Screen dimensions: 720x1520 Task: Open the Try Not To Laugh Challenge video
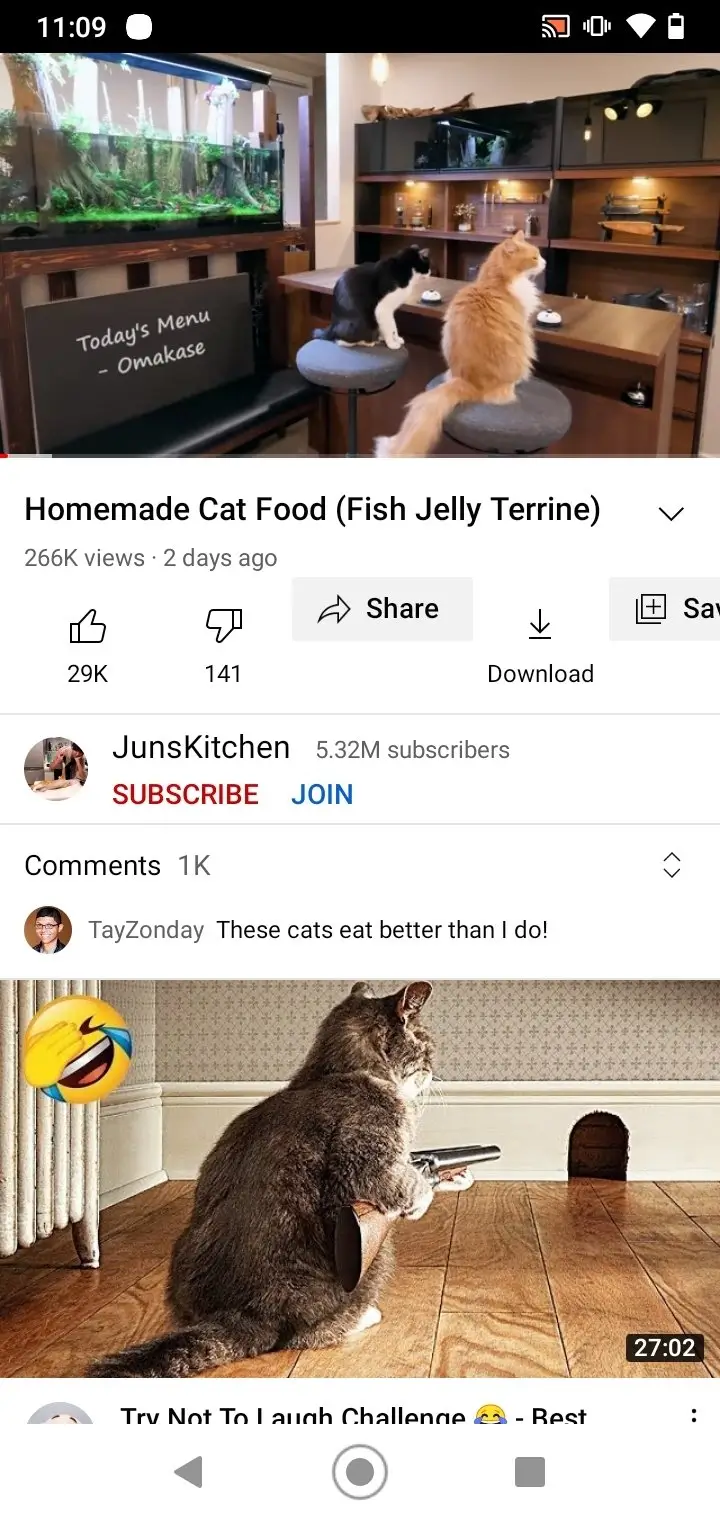pyautogui.click(x=360, y=1178)
